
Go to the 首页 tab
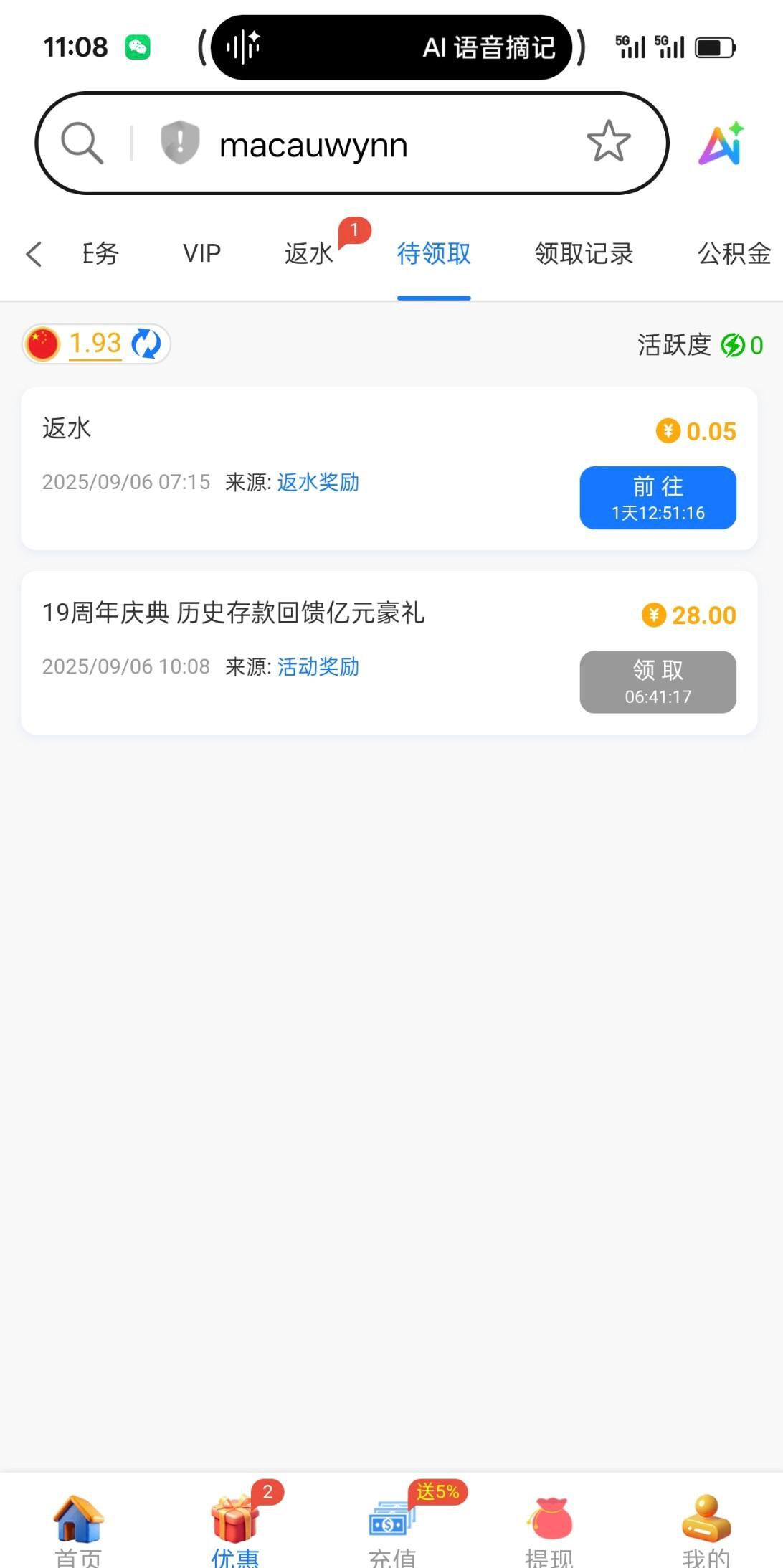coord(78,1528)
